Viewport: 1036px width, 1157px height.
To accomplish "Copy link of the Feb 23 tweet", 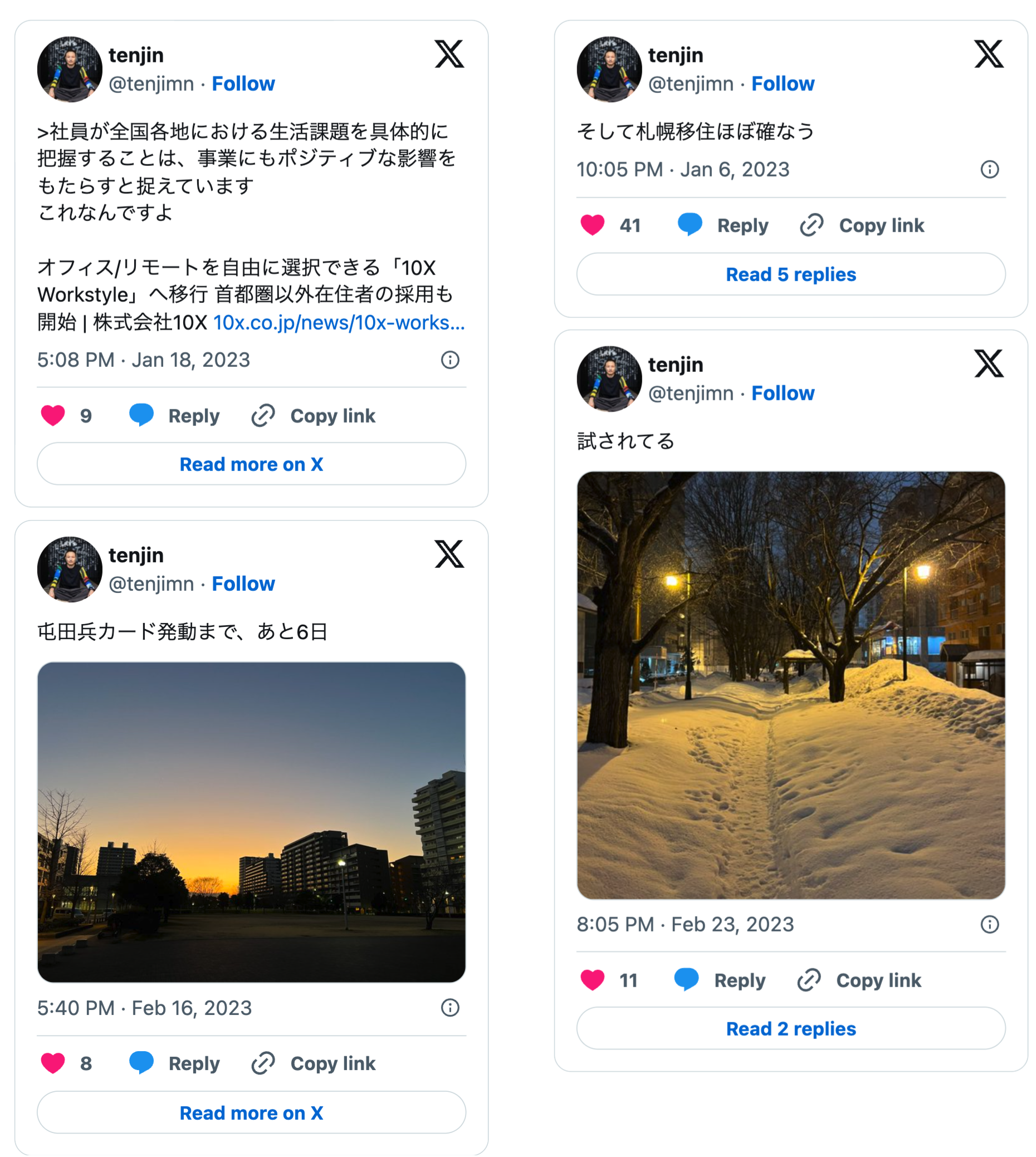I will [859, 980].
